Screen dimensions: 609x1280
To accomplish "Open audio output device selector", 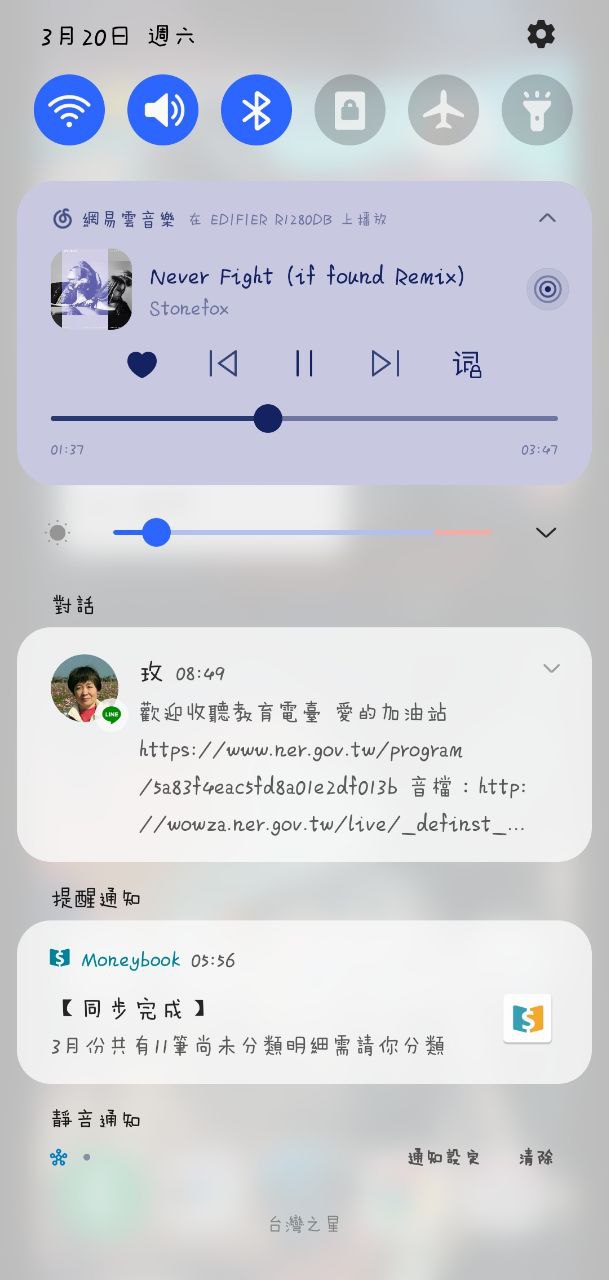I will 547,290.
